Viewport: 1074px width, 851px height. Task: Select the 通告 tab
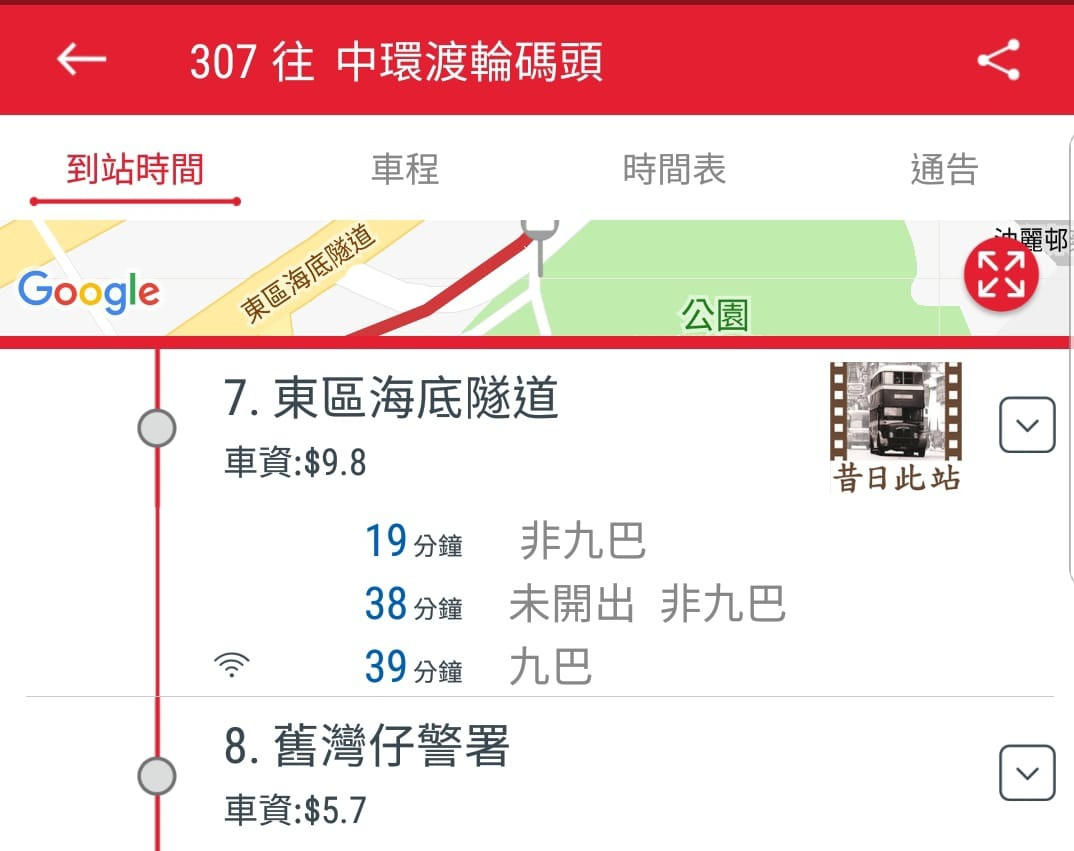click(943, 169)
